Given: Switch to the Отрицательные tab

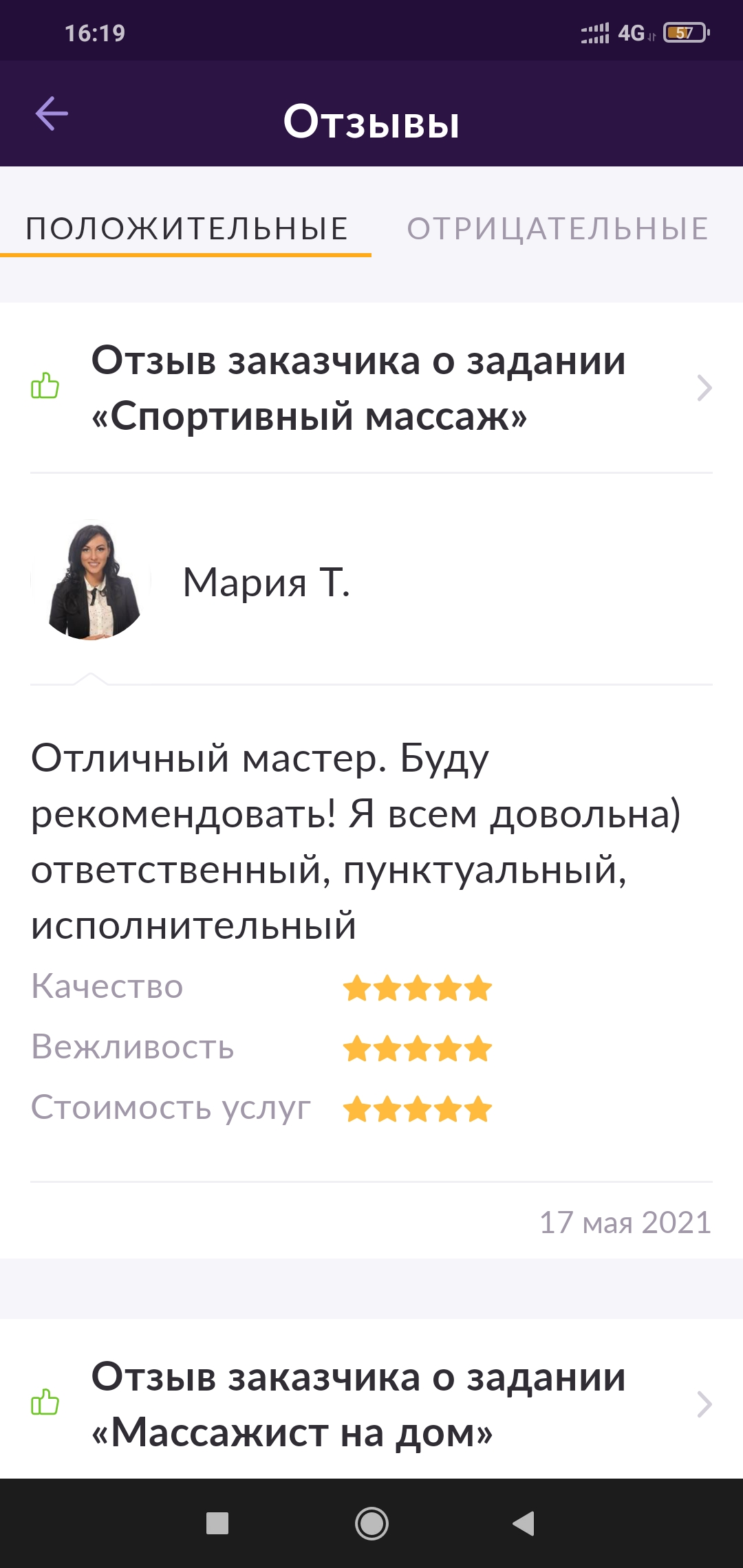Looking at the screenshot, I should pos(557,229).
